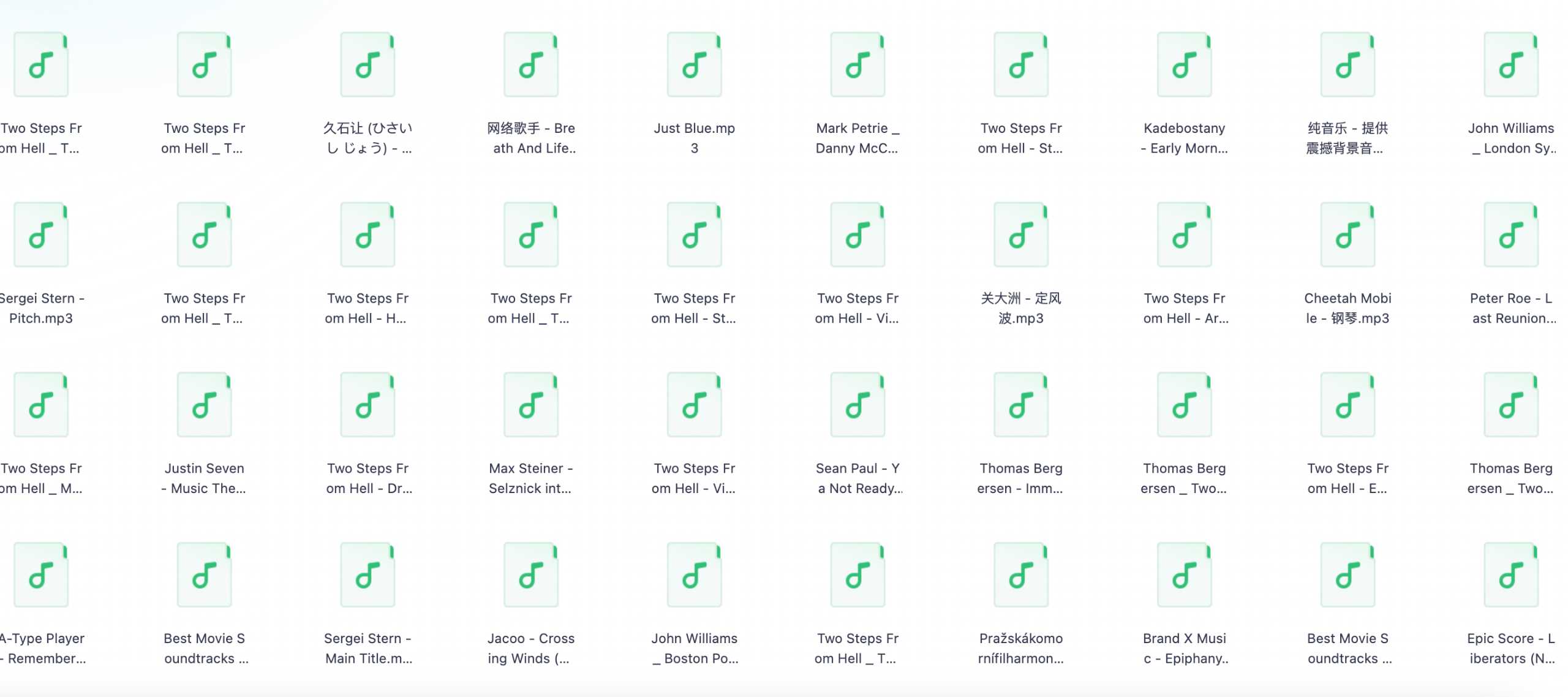Select Sergei Stern - Main Title file

367,575
